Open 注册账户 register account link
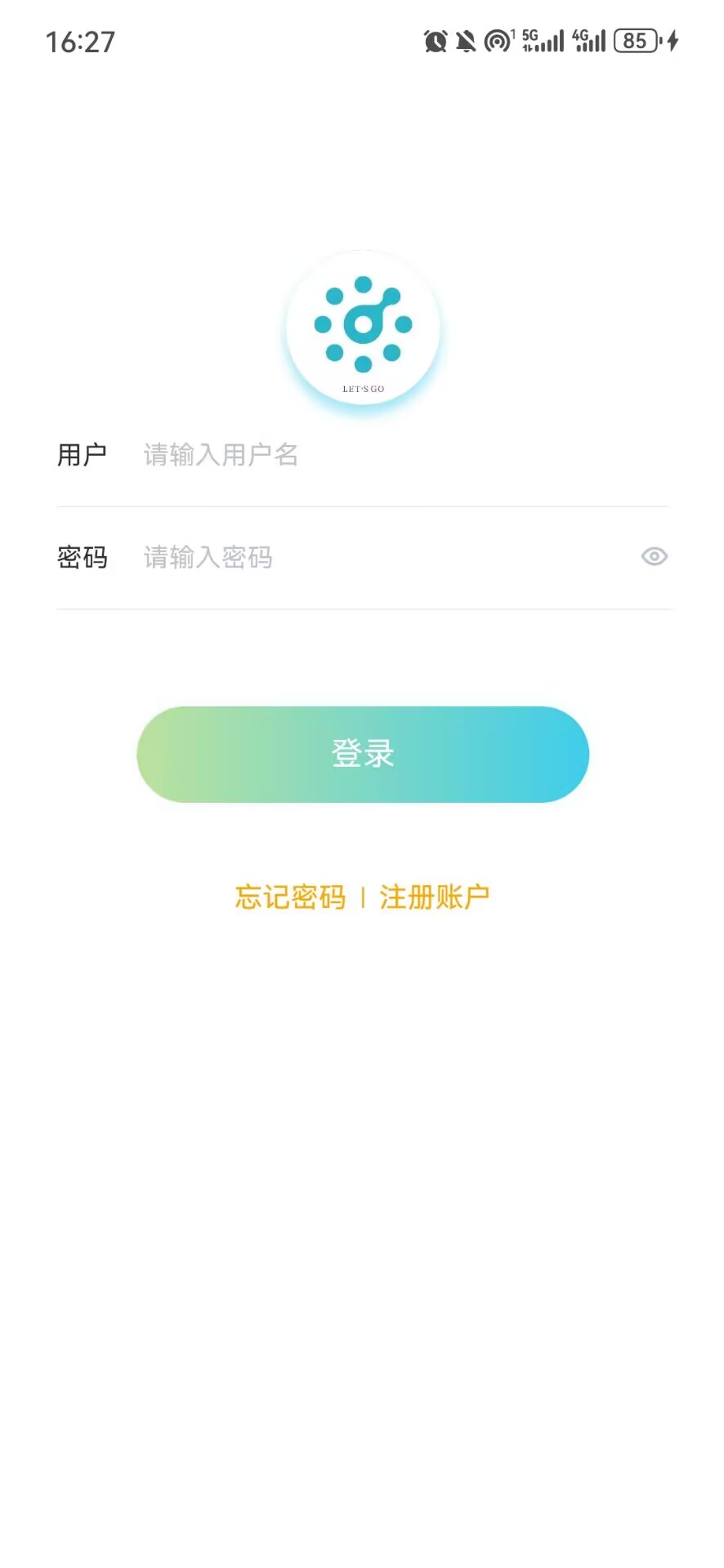 coord(435,897)
